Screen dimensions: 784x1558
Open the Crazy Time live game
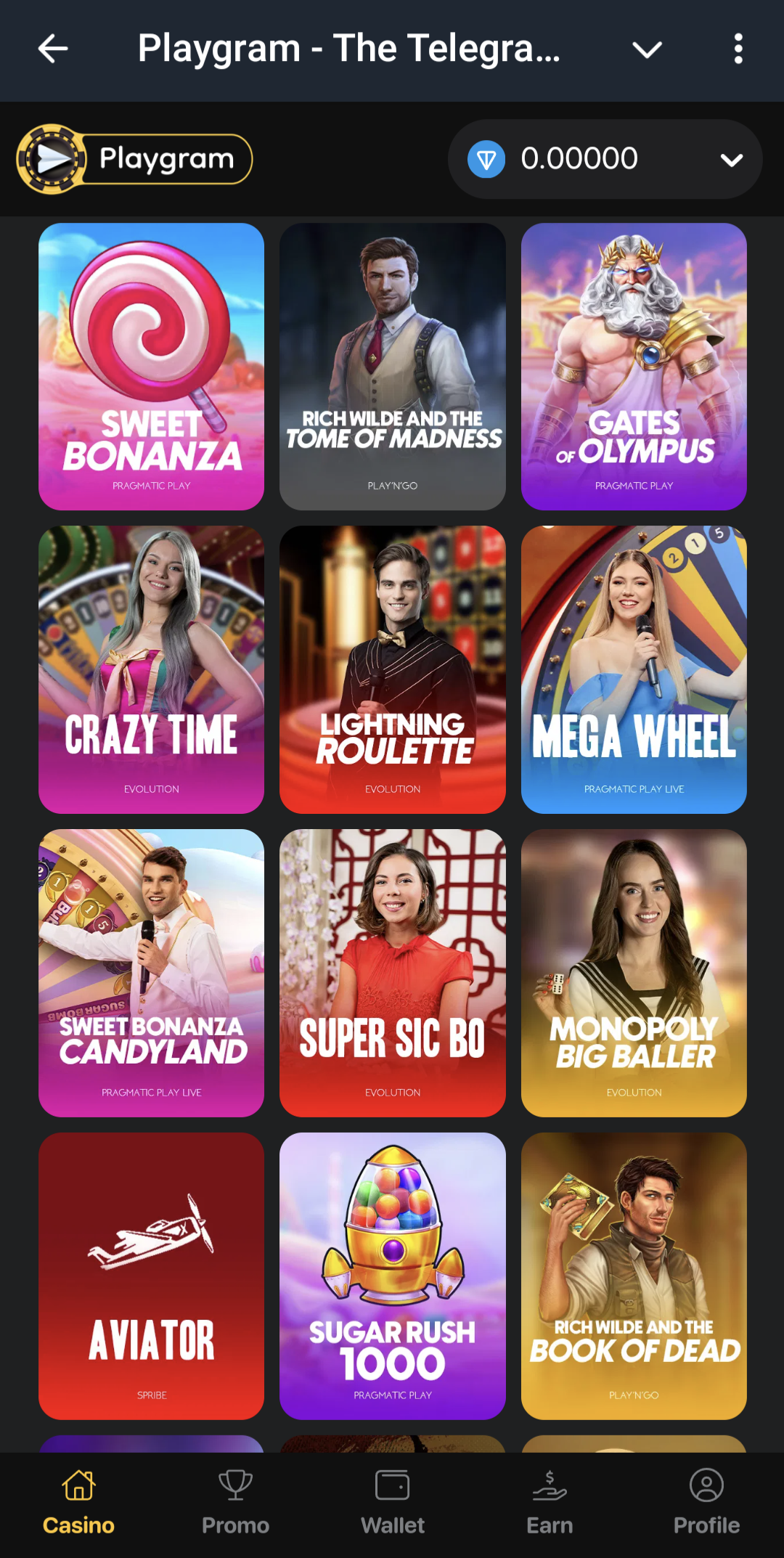coord(151,669)
